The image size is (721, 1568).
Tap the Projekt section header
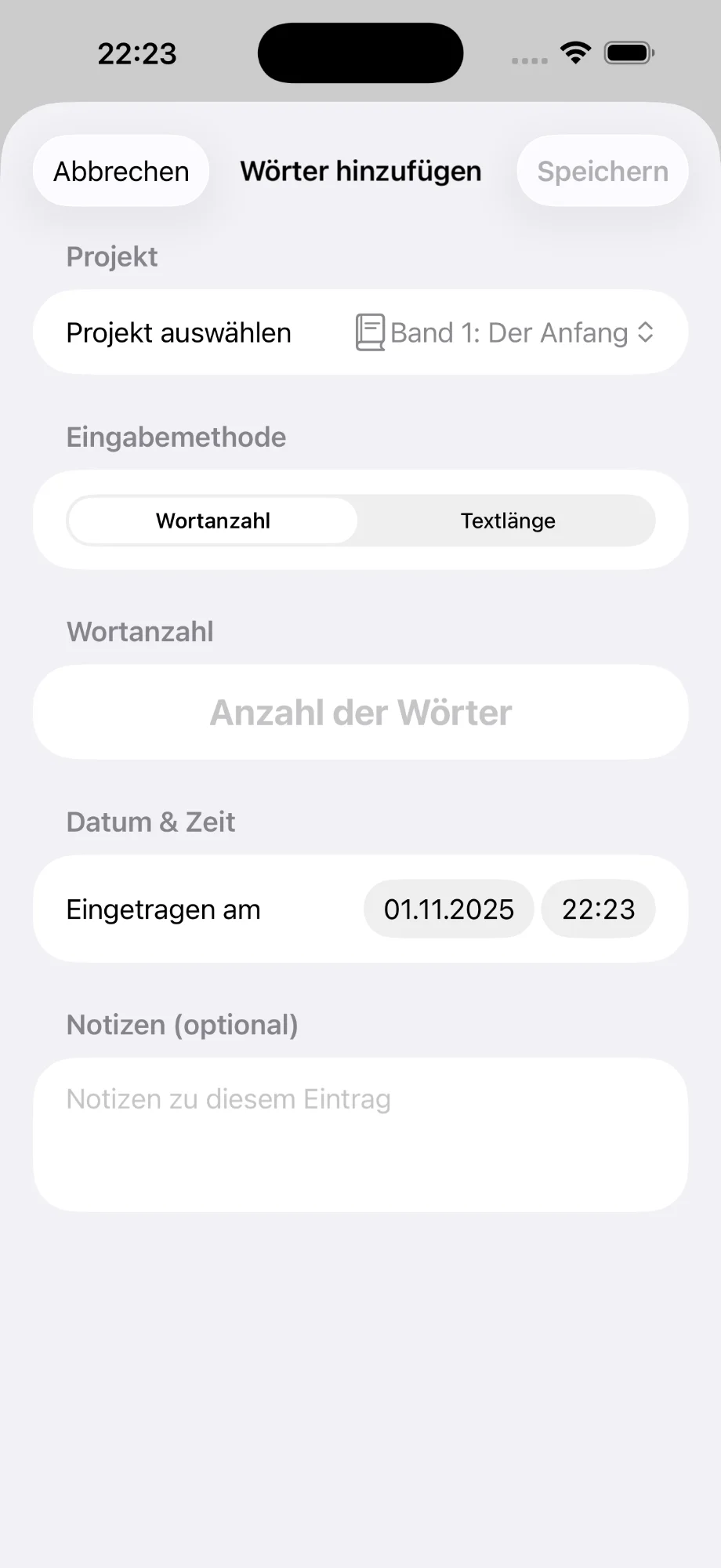click(111, 256)
